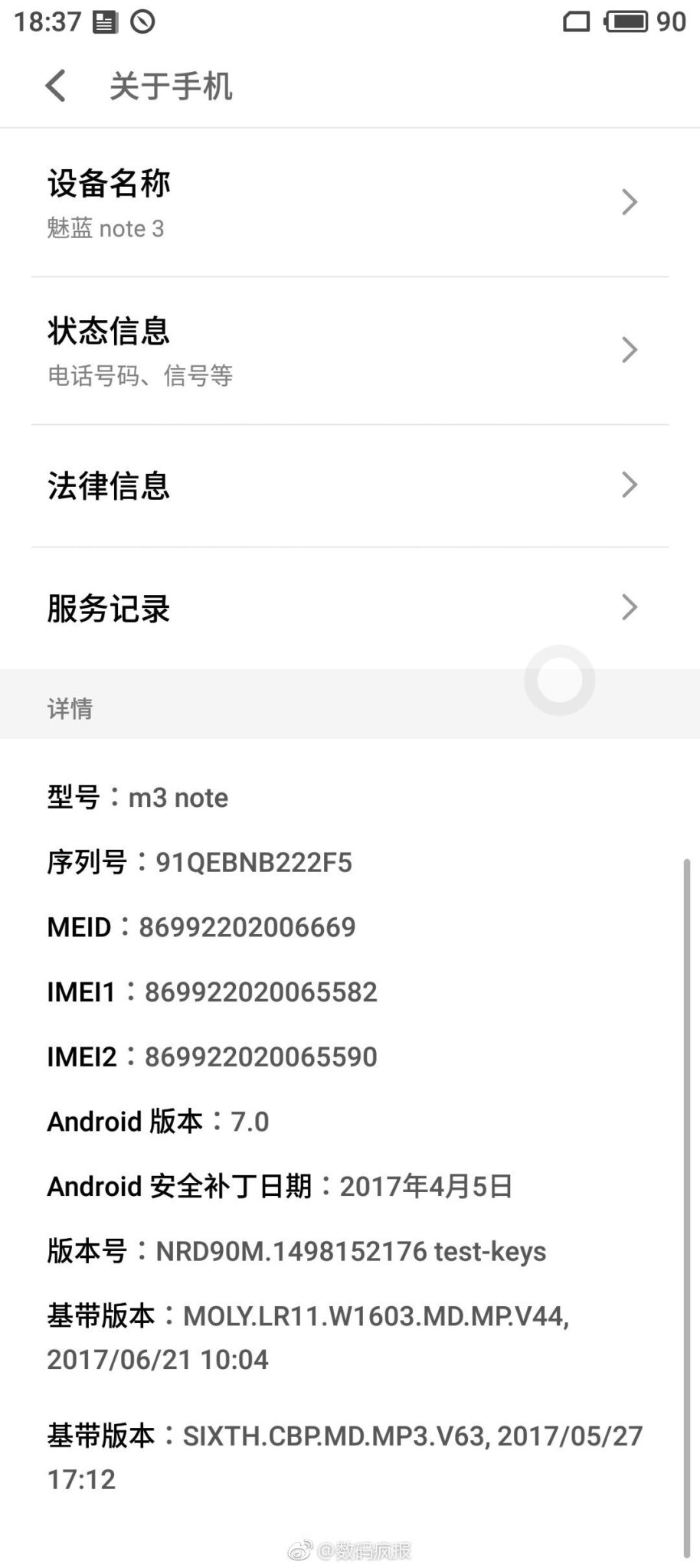
Task: Open the 设备名称 device name row
Action: pyautogui.click(x=306, y=201)
